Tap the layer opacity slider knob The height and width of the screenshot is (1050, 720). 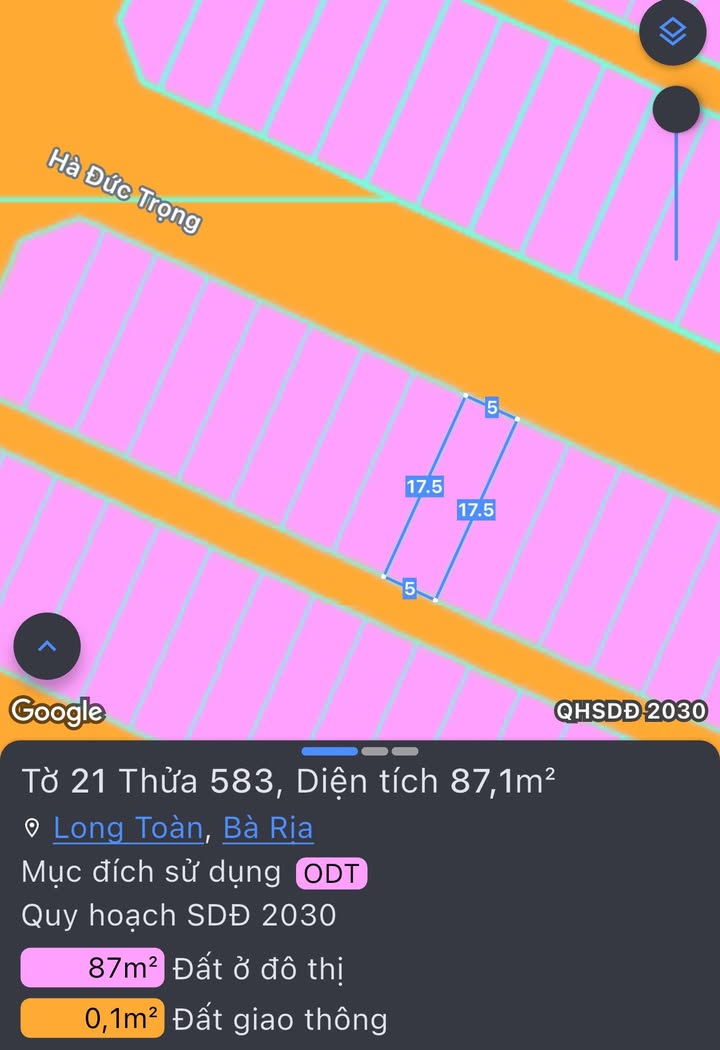click(676, 109)
